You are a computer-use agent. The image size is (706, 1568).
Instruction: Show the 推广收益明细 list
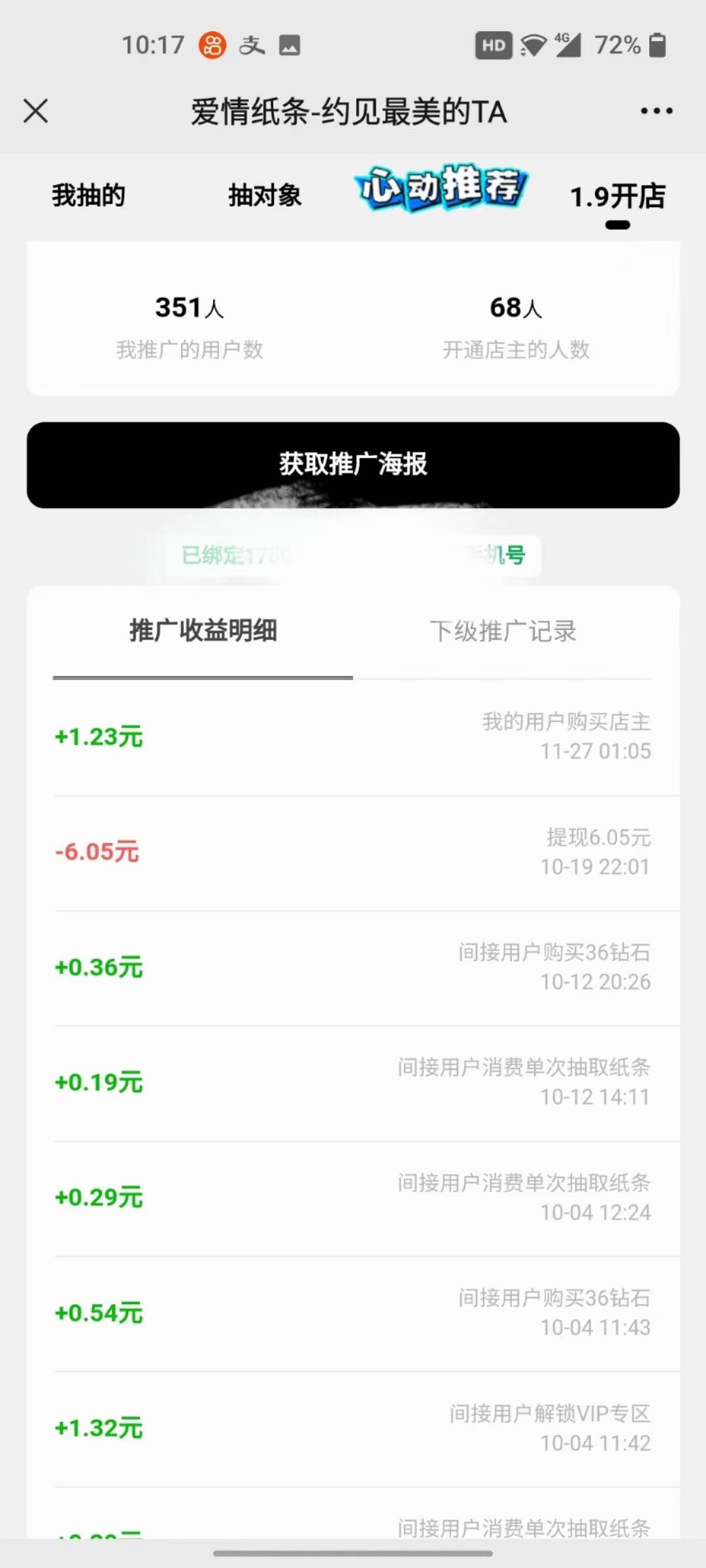[x=203, y=631]
